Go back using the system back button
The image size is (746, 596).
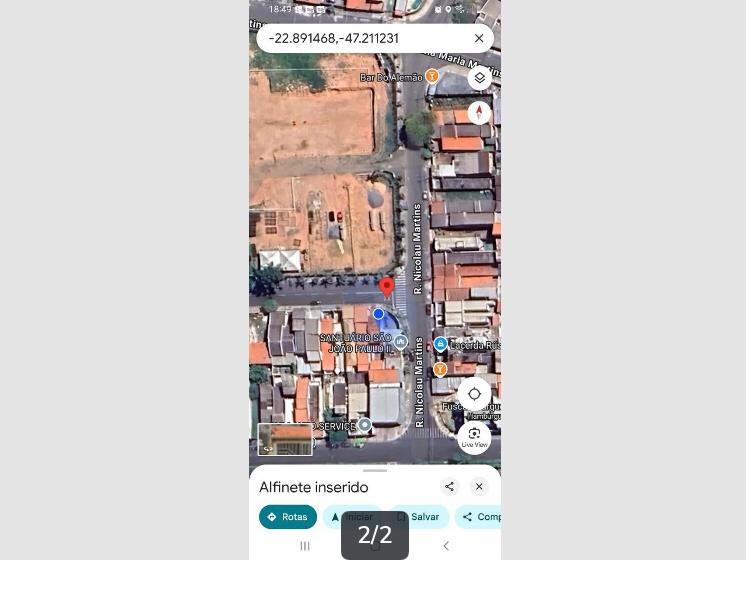(446, 546)
